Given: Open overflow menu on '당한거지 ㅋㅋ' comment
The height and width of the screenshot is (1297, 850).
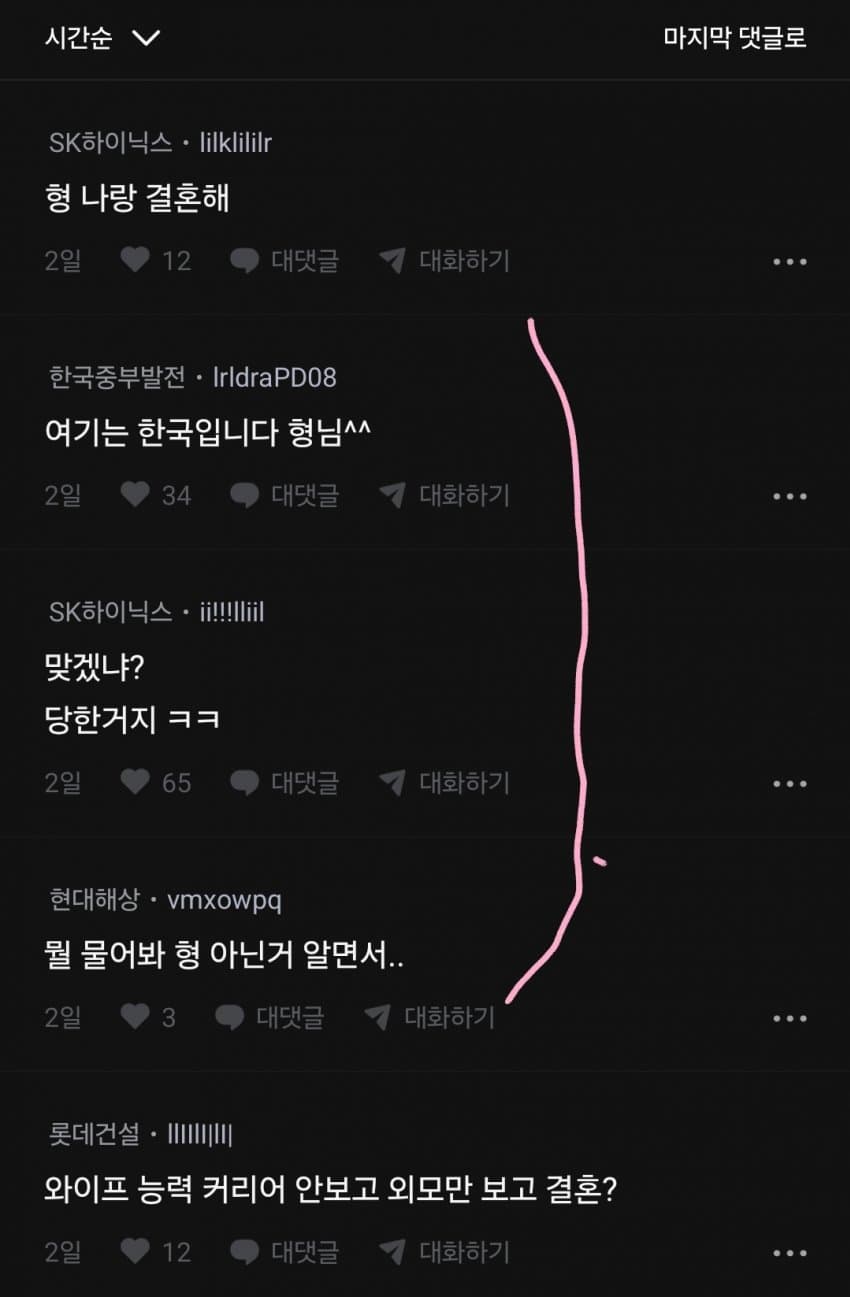Looking at the screenshot, I should click(x=789, y=783).
